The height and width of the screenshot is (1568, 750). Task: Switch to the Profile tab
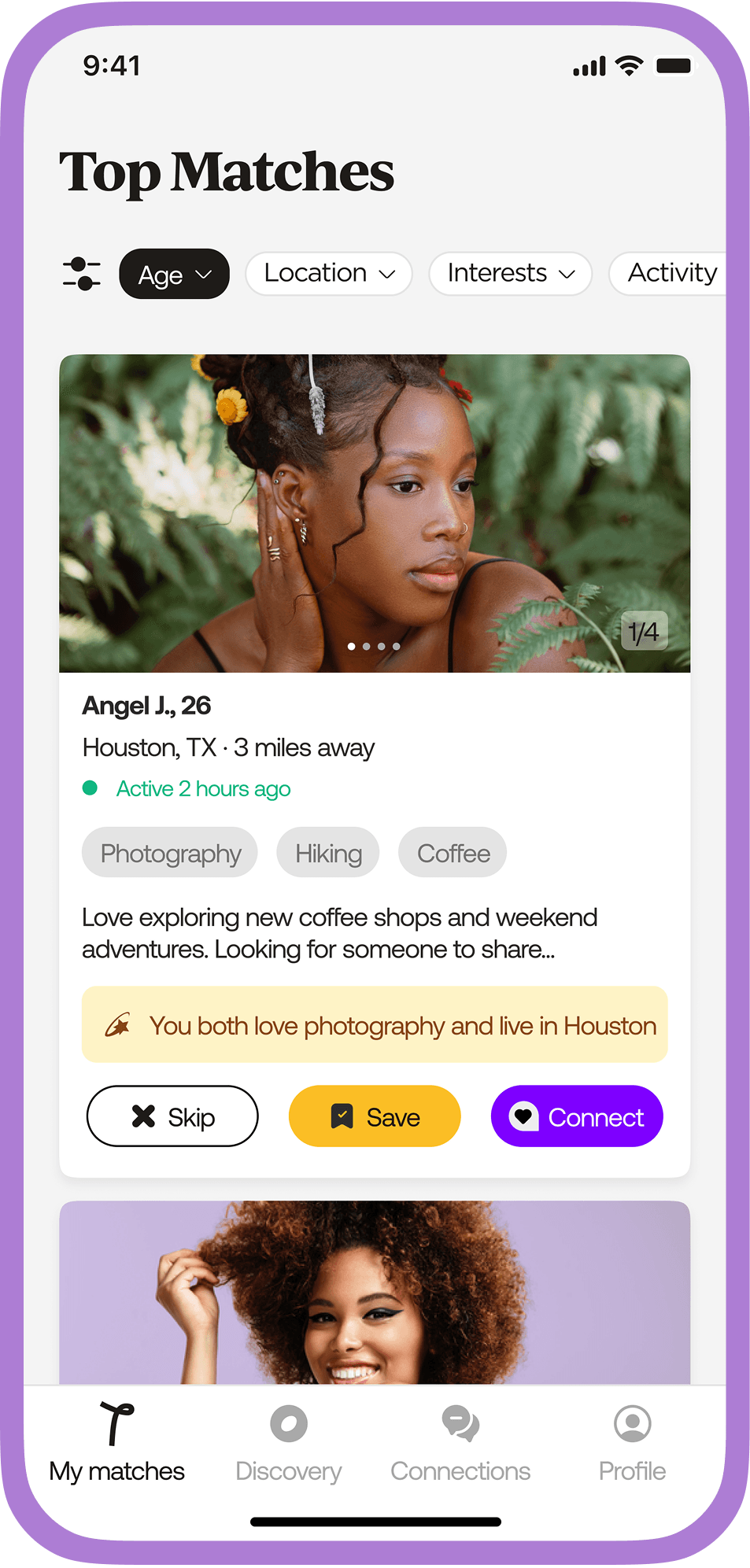coord(632,1444)
